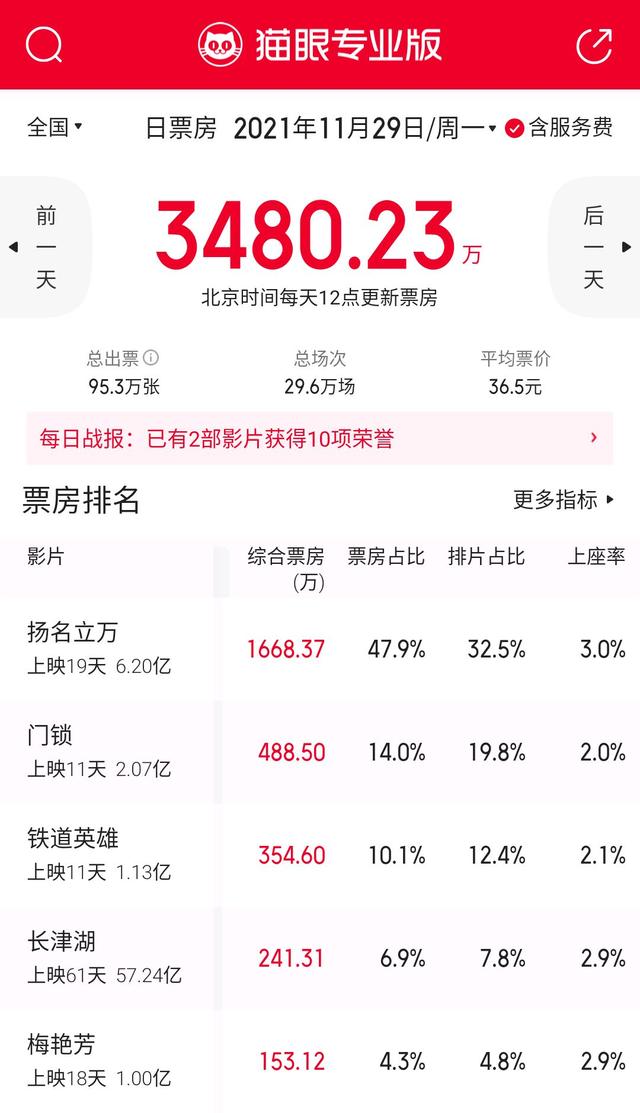Open 更多指标 options
Screen dimensions: 640x1113
563,500
